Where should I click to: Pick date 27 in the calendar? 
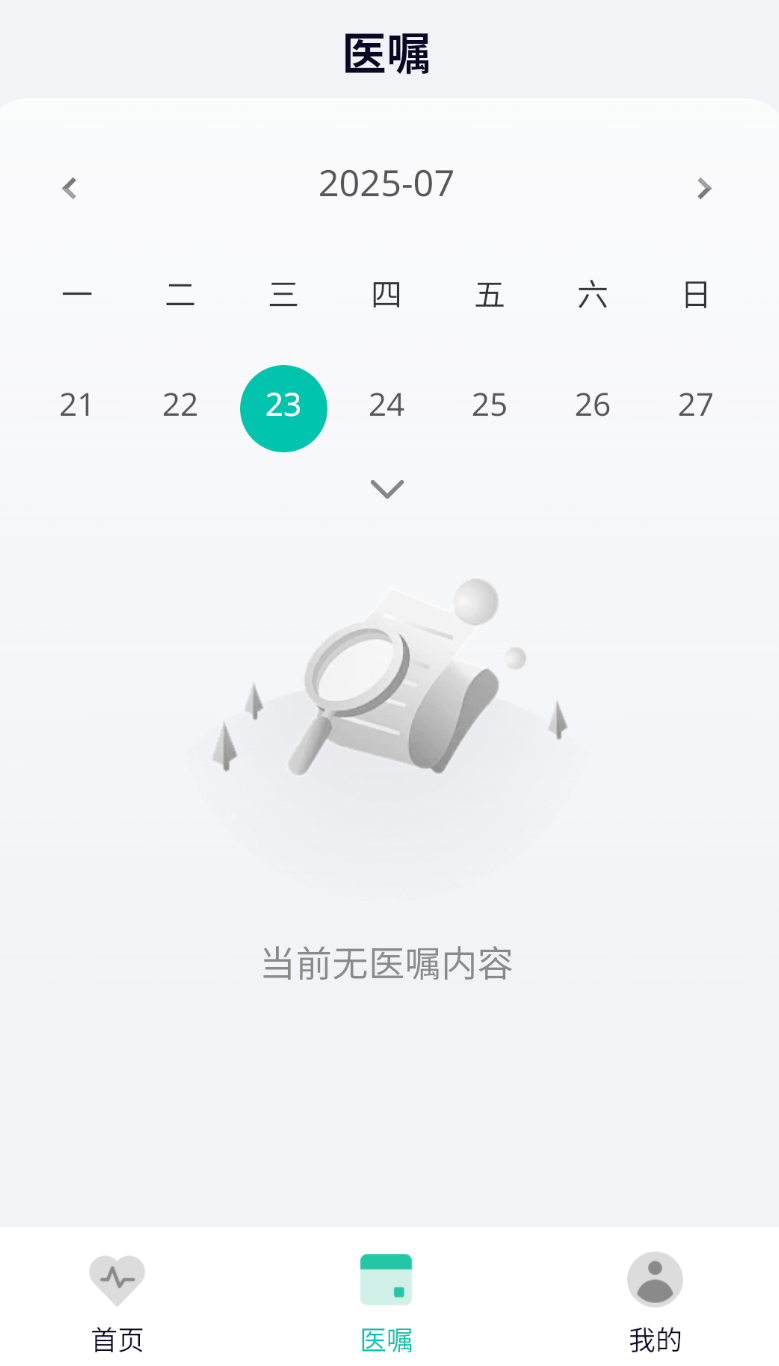pyautogui.click(x=696, y=405)
